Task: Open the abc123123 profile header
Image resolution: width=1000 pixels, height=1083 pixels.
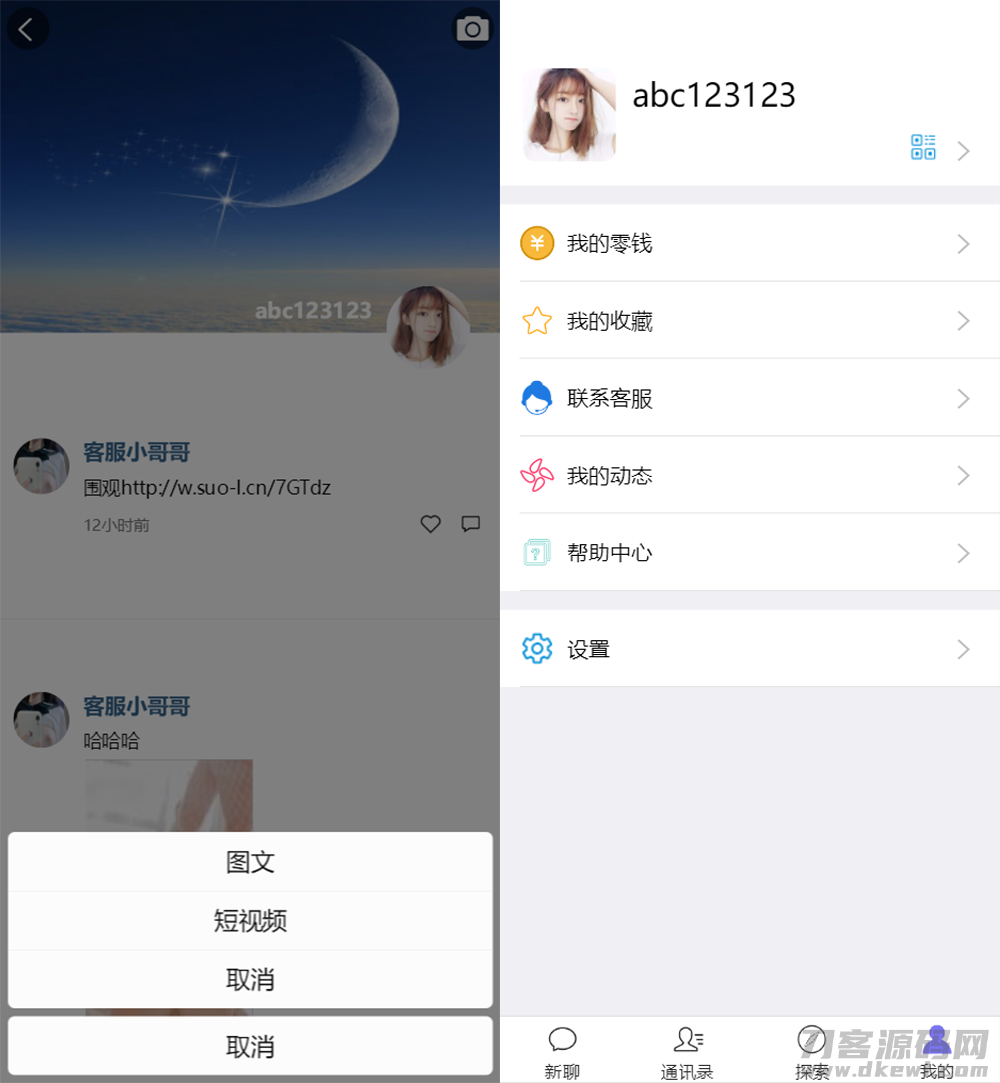Action: coord(714,95)
